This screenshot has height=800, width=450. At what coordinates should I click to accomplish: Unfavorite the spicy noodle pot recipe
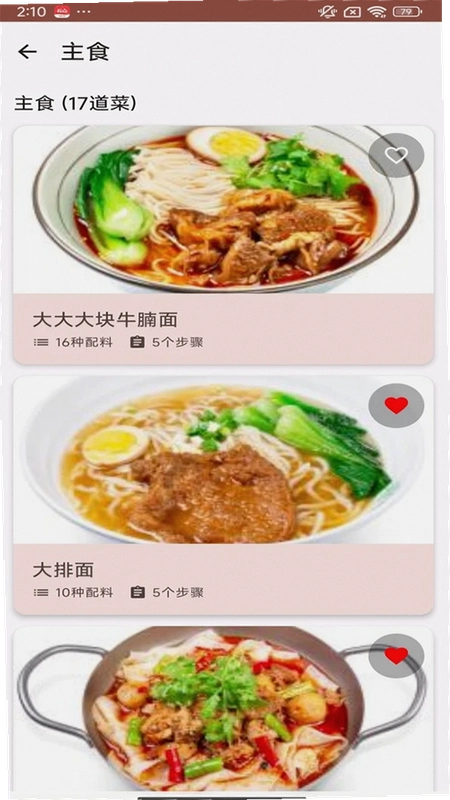tap(396, 656)
